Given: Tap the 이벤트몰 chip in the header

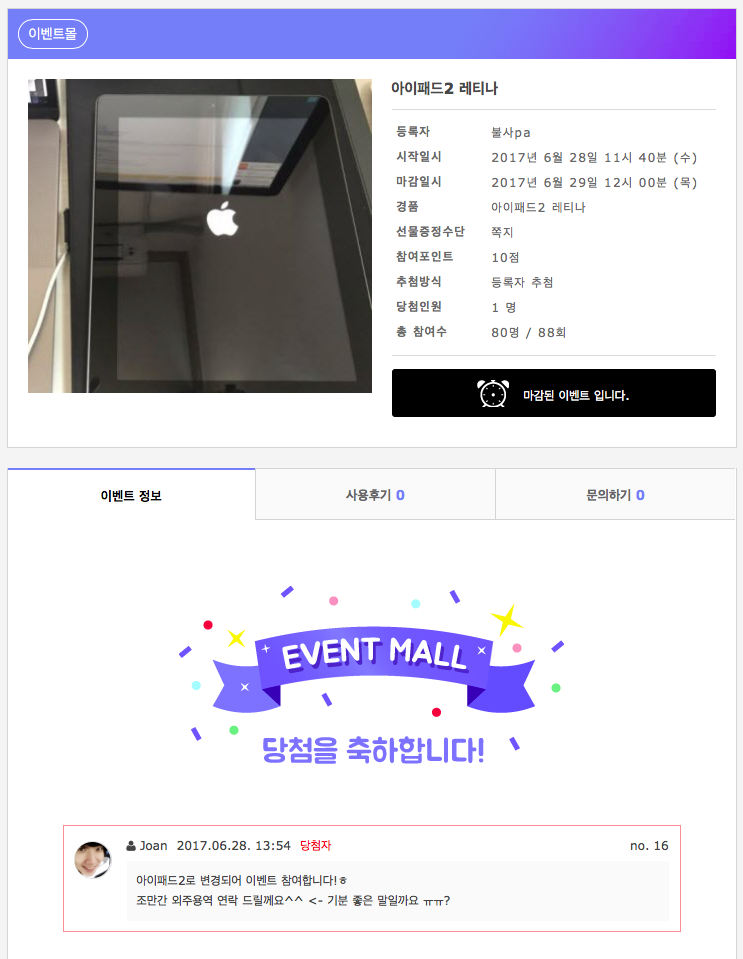Looking at the screenshot, I should (53, 34).
